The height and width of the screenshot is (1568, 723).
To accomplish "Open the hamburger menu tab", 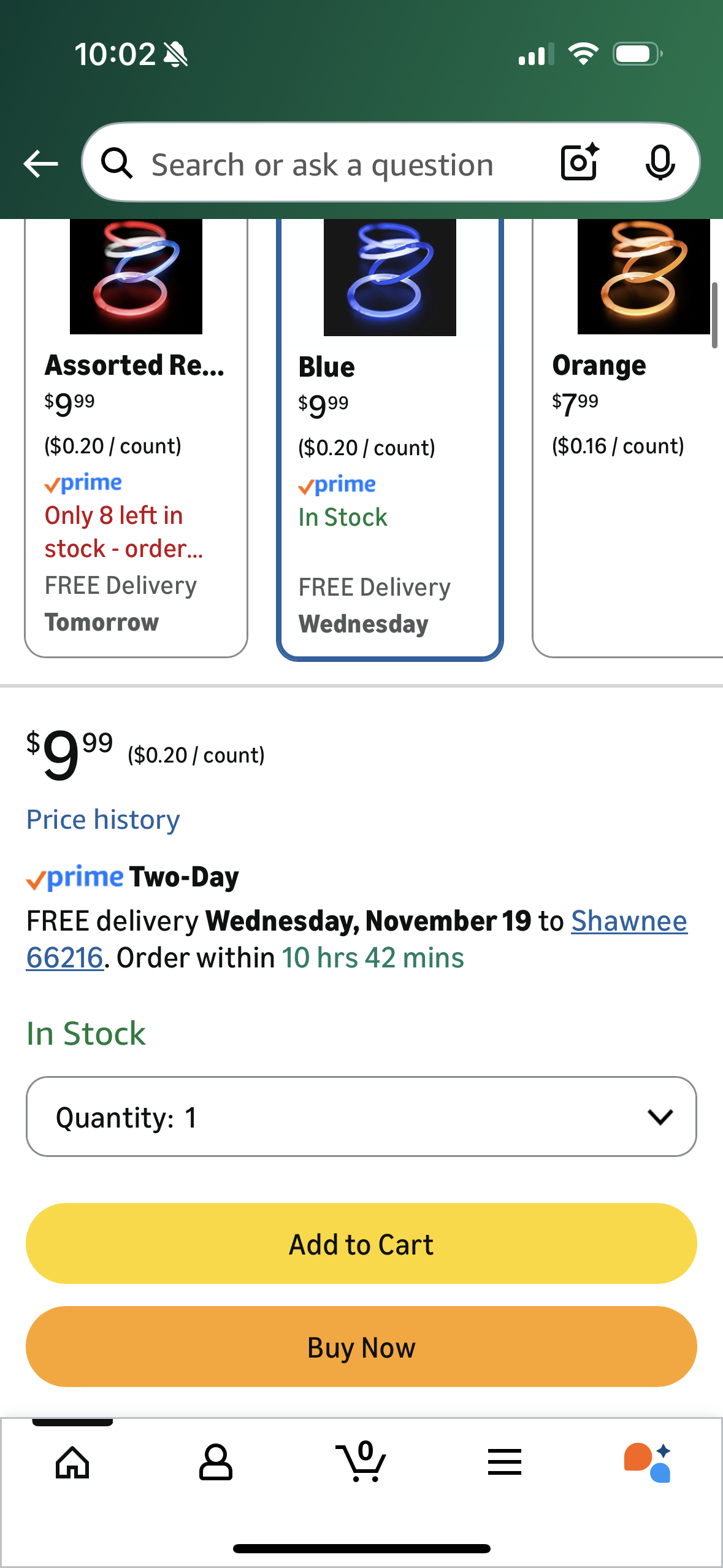I will coord(505,1462).
